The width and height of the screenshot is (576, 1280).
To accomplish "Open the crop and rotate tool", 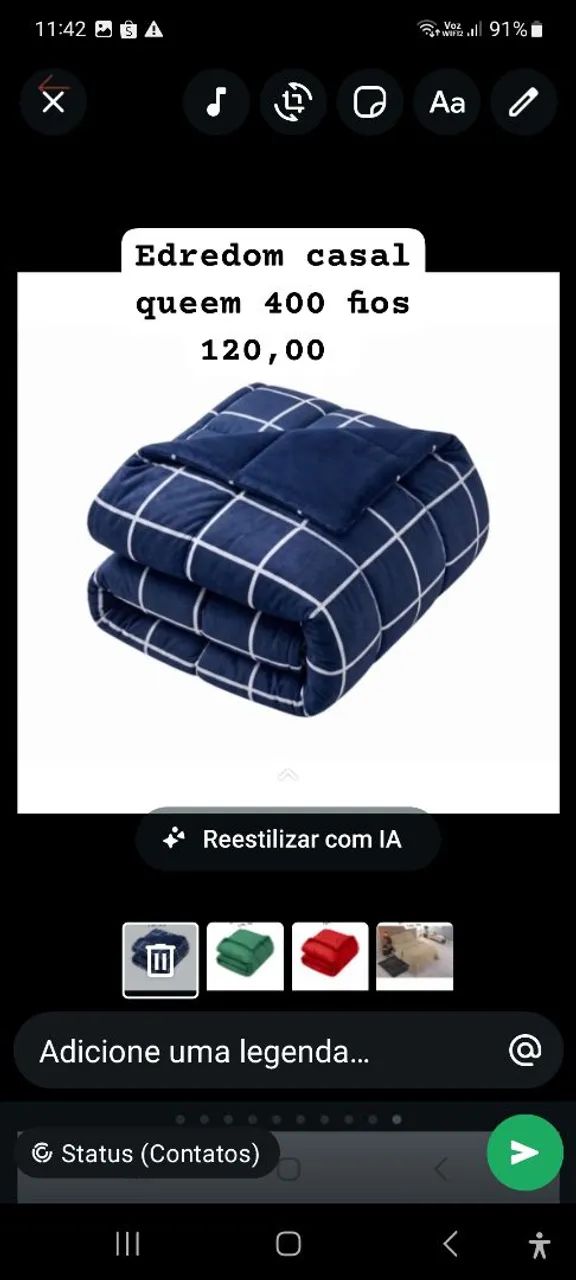I will point(293,102).
